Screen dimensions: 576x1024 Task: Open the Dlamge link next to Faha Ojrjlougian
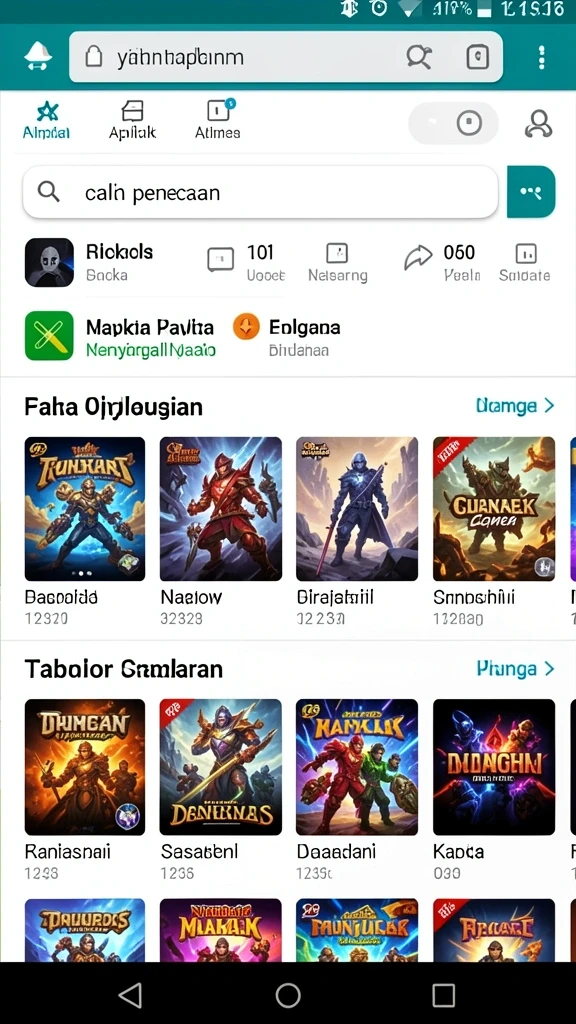point(515,406)
